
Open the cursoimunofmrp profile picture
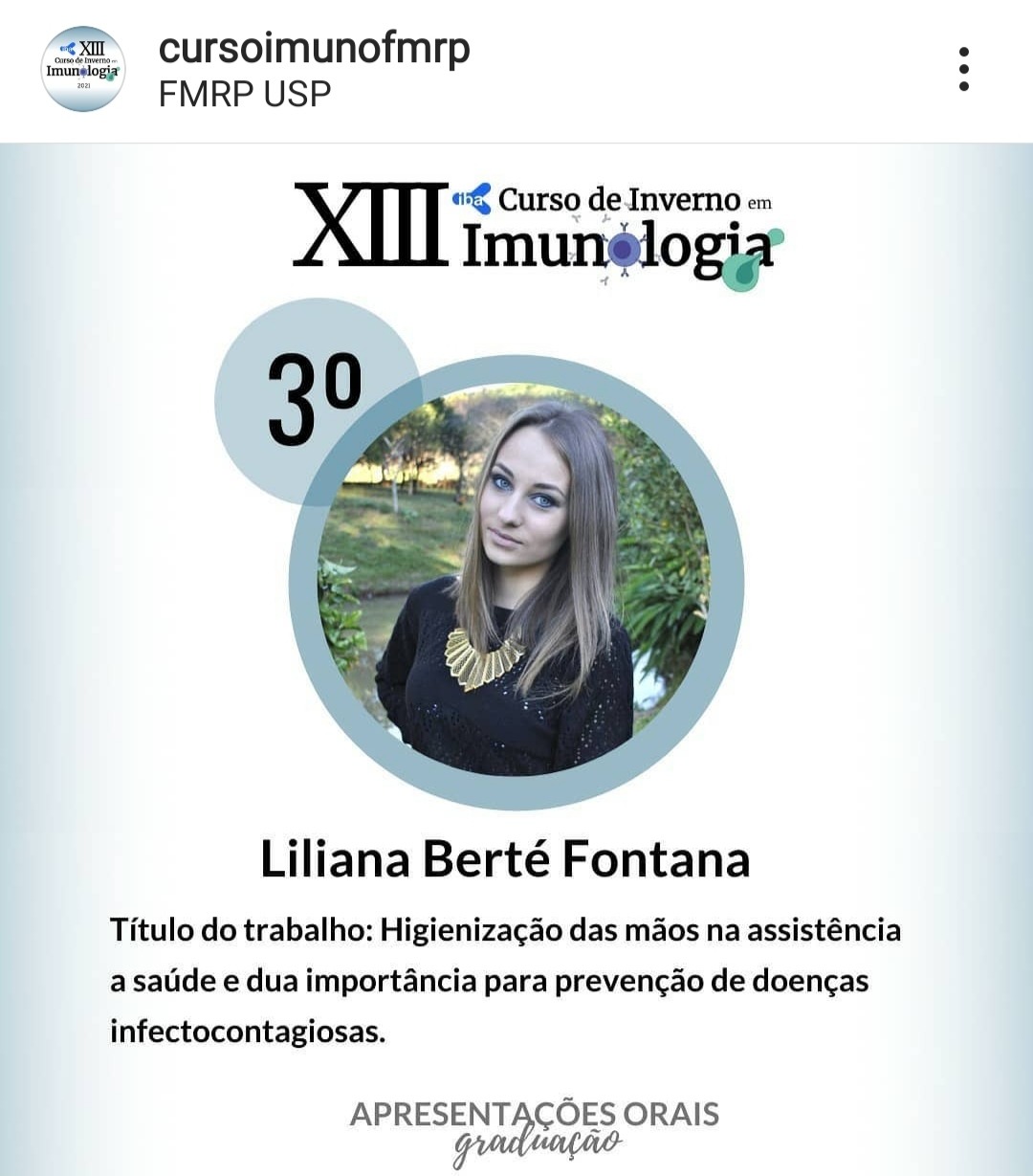tap(83, 69)
